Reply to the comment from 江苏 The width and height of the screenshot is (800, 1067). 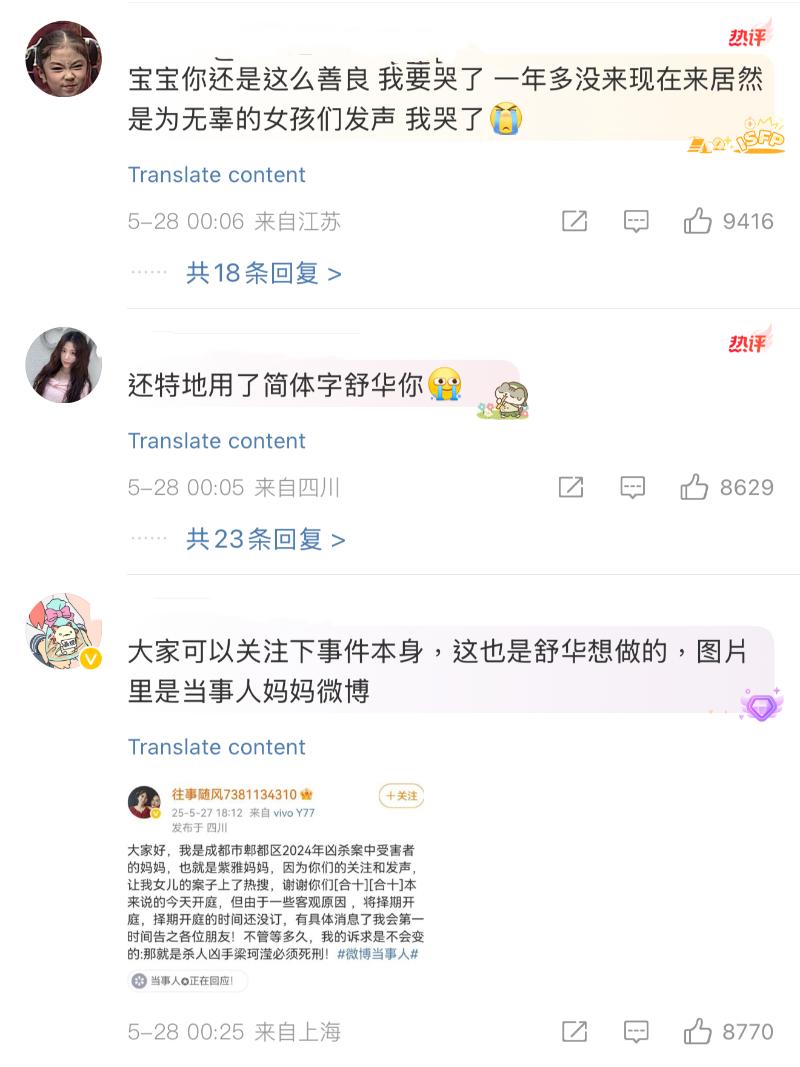tap(636, 221)
